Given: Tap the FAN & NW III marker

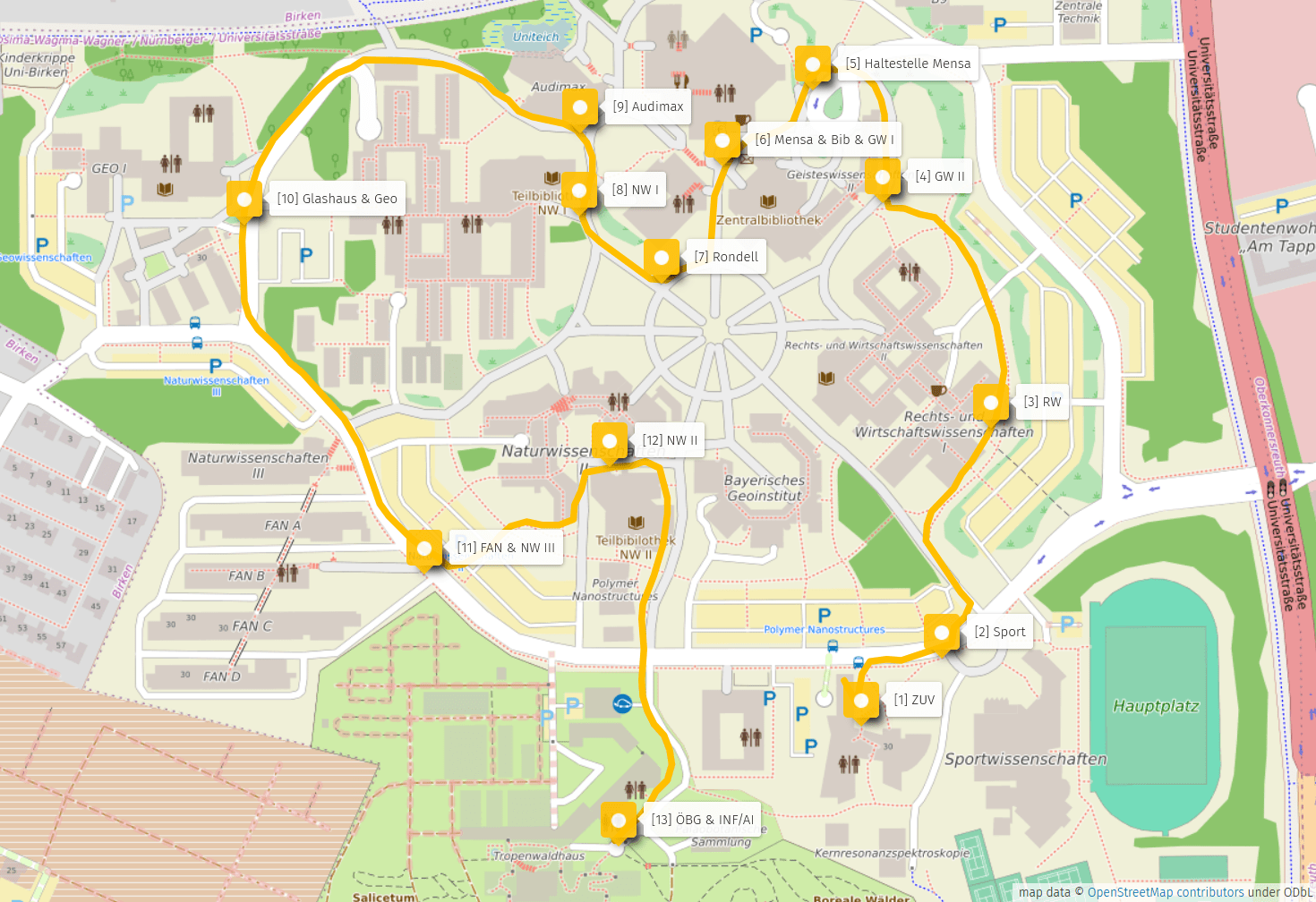Looking at the screenshot, I should [424, 549].
